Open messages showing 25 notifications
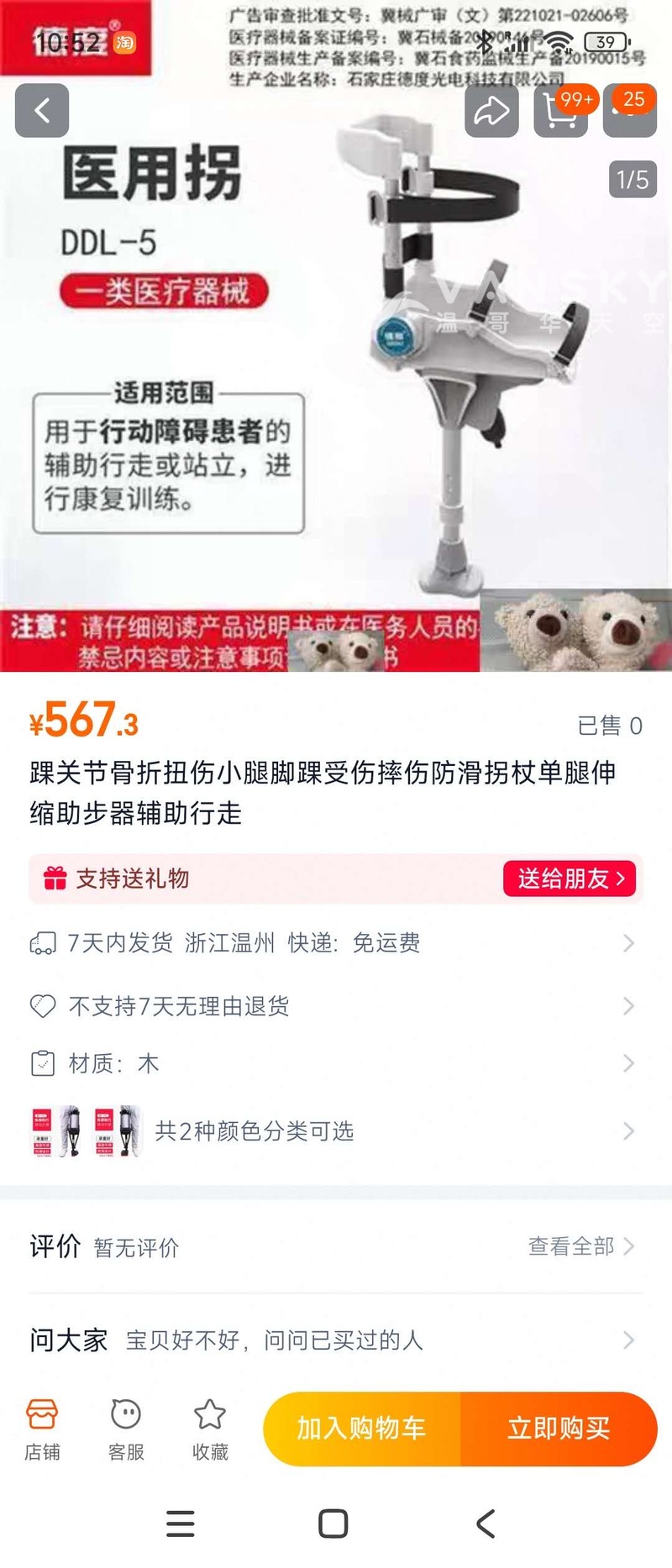This screenshot has height=1568, width=672. click(629, 110)
